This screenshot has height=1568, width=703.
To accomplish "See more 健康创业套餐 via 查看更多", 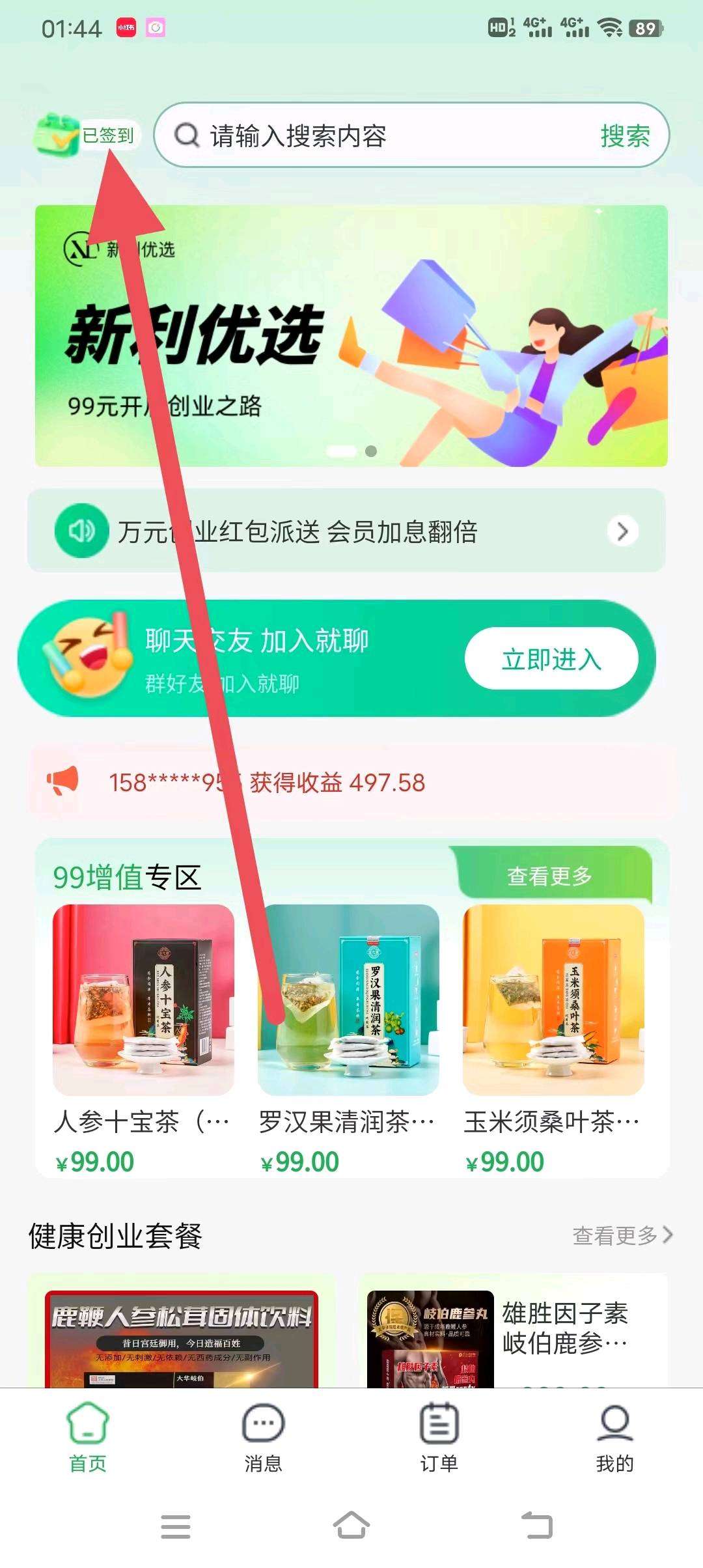I will click(622, 1235).
